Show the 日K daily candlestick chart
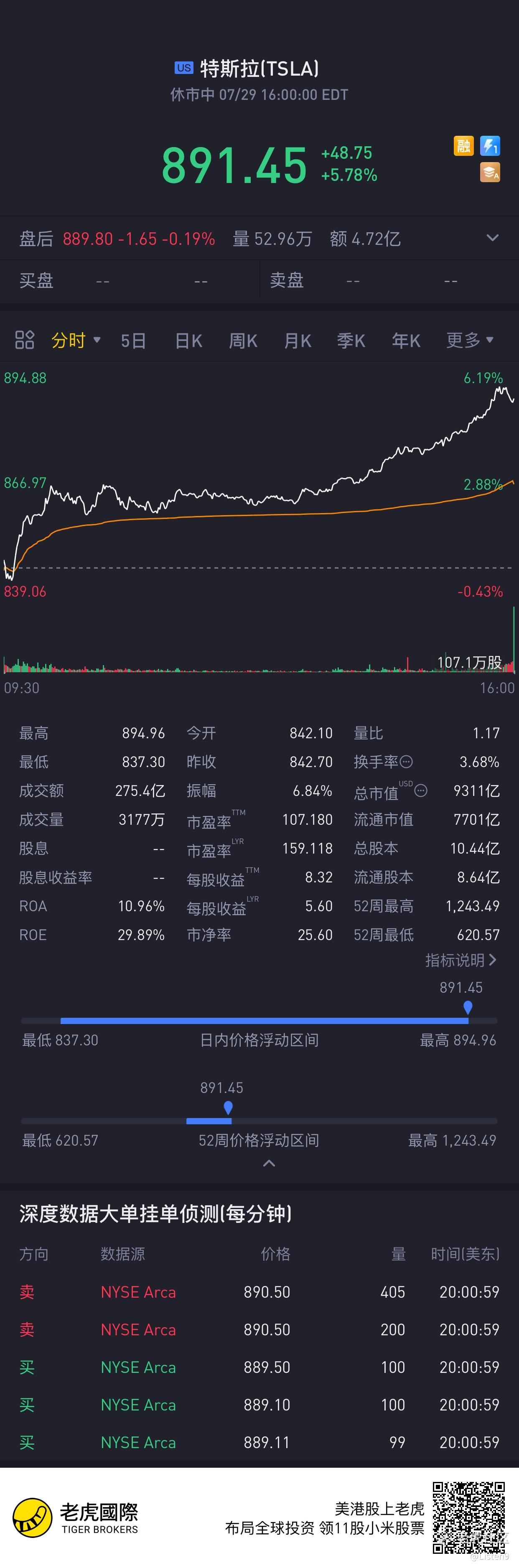The width and height of the screenshot is (519, 1568). pyautogui.click(x=188, y=340)
